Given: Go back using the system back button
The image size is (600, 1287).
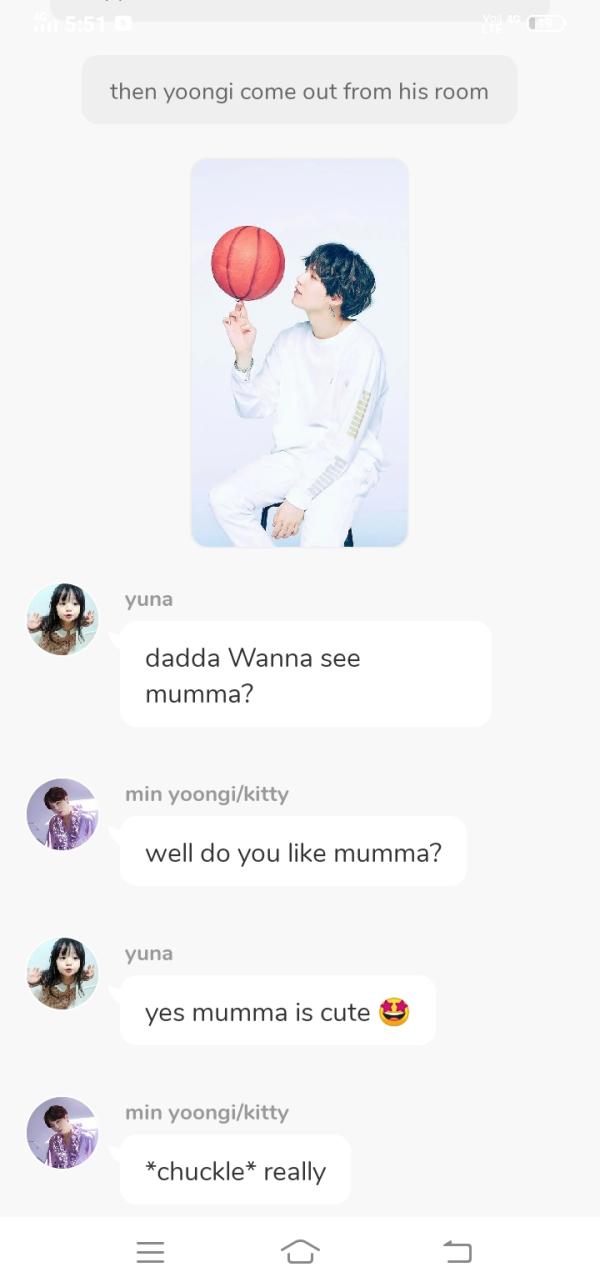Looking at the screenshot, I should tap(457, 1251).
